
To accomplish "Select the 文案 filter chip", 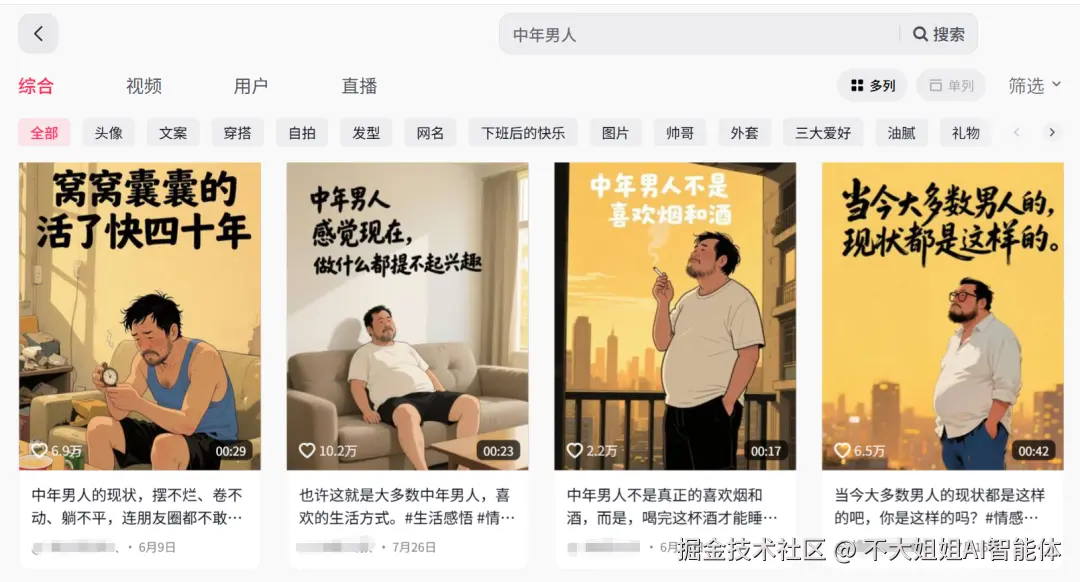I will click(173, 133).
